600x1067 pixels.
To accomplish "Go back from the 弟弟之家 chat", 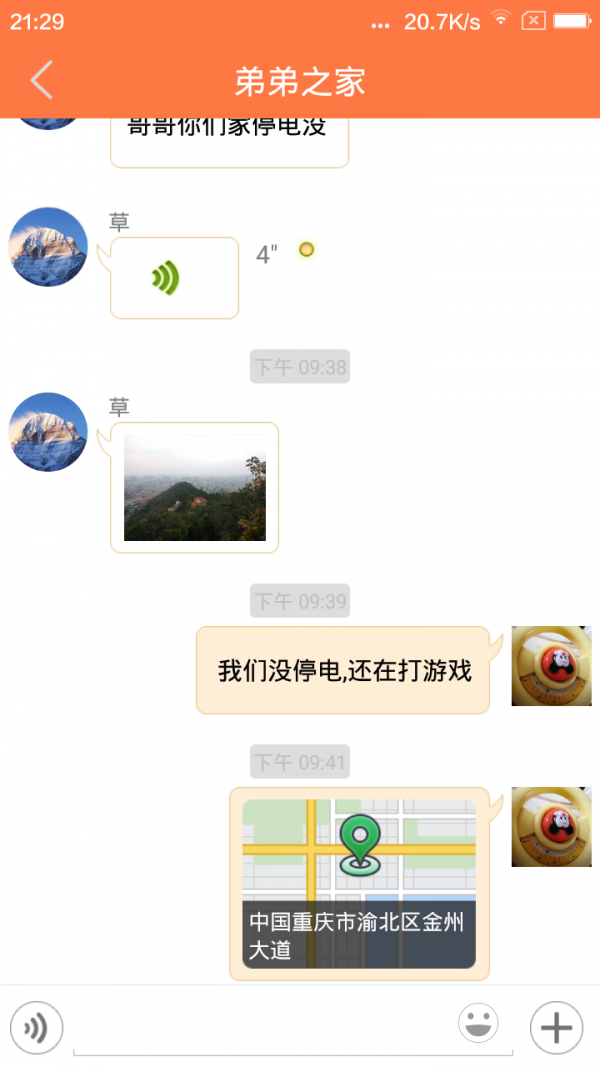I will 41,80.
